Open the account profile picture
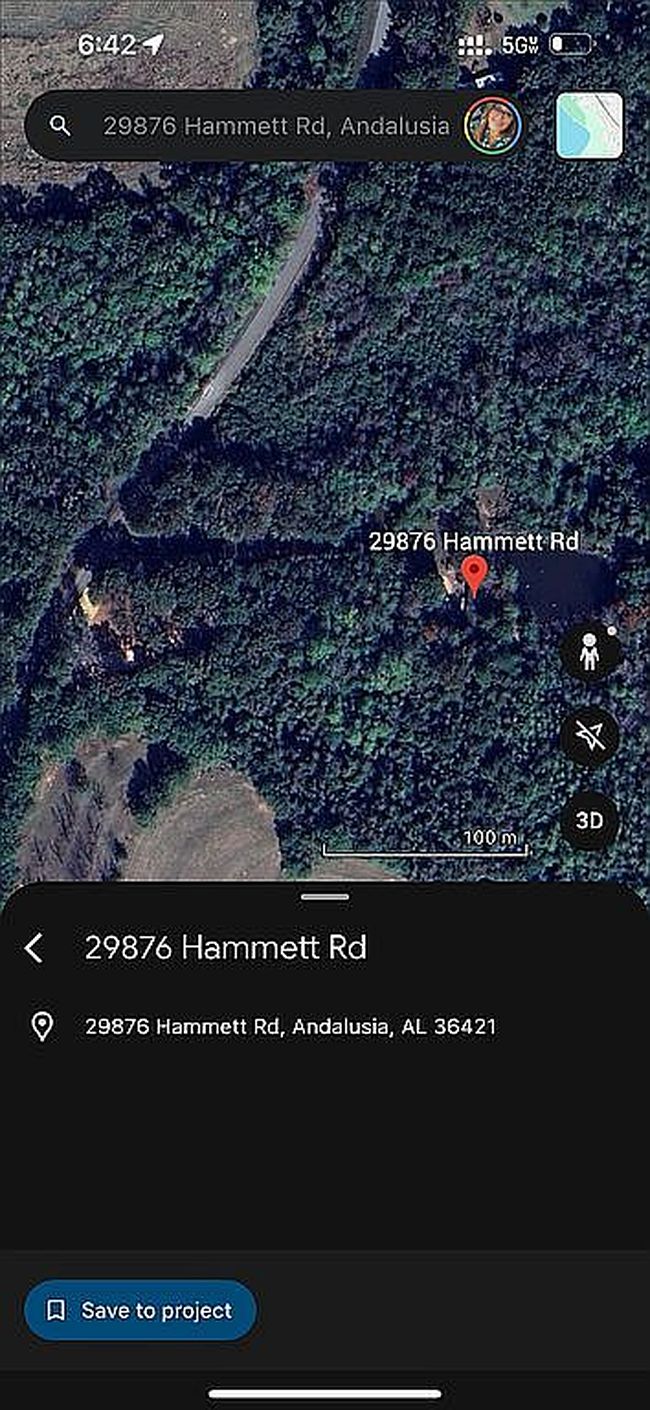650x1410 pixels. (492, 126)
